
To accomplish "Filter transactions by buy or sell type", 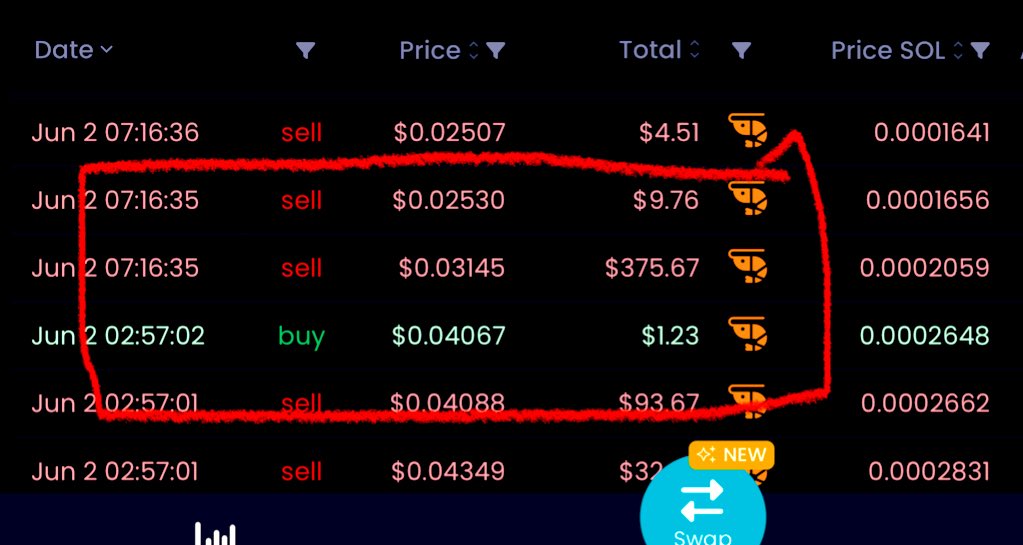I will [x=306, y=51].
